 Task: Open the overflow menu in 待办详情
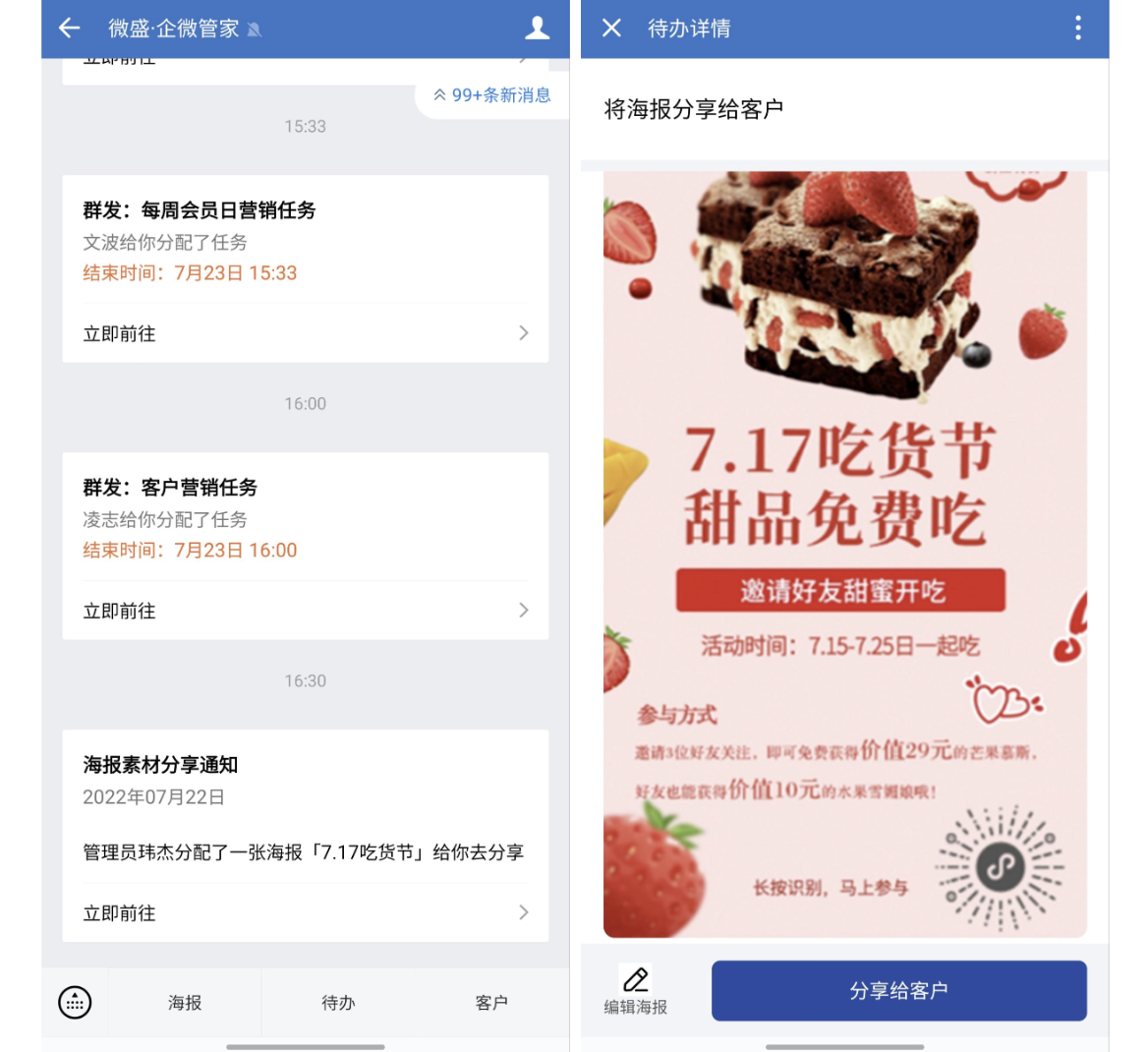[1078, 29]
